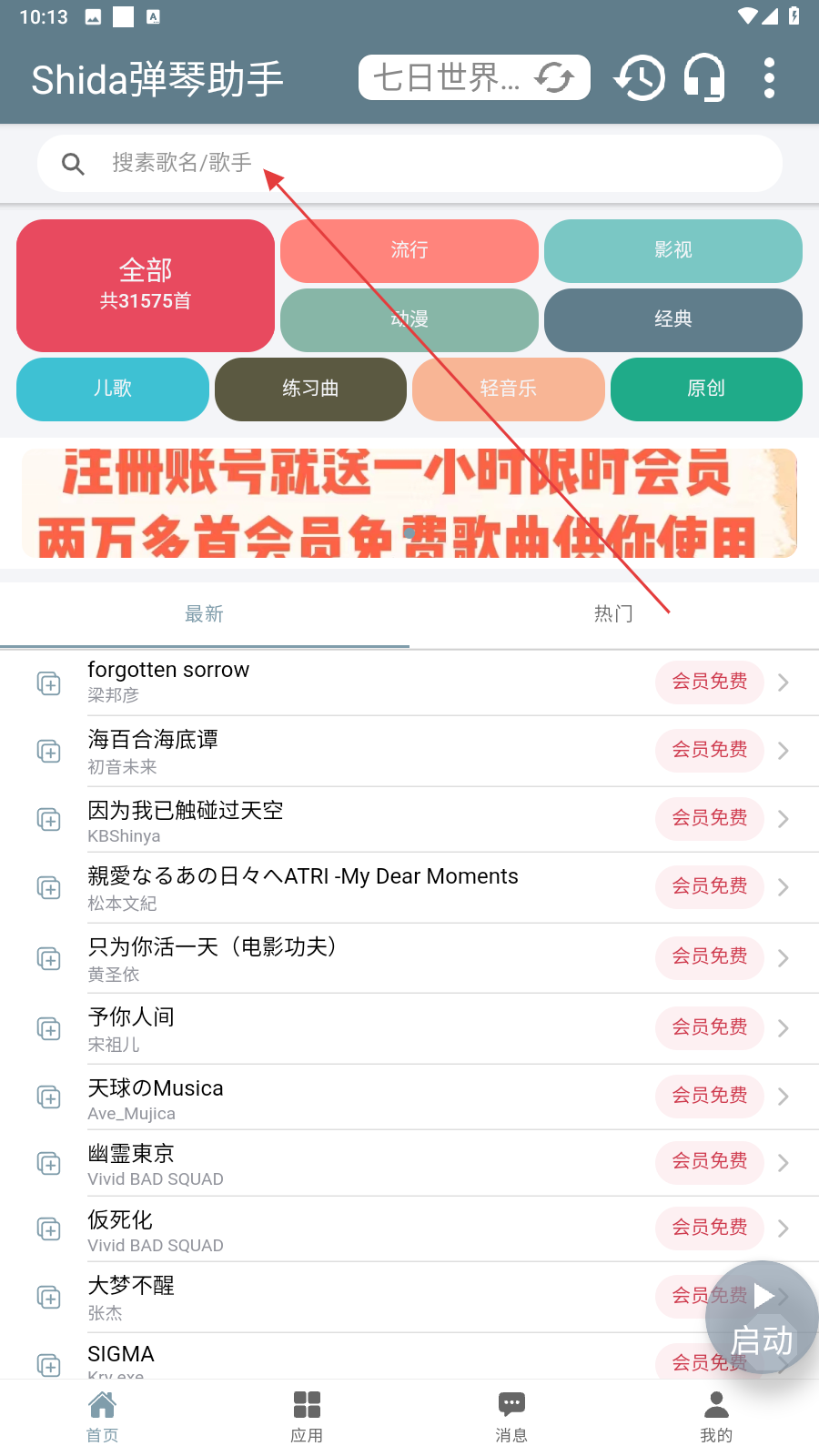Tap 会员免费 badge for 予你人间
The image size is (819, 1456).
(x=709, y=1027)
